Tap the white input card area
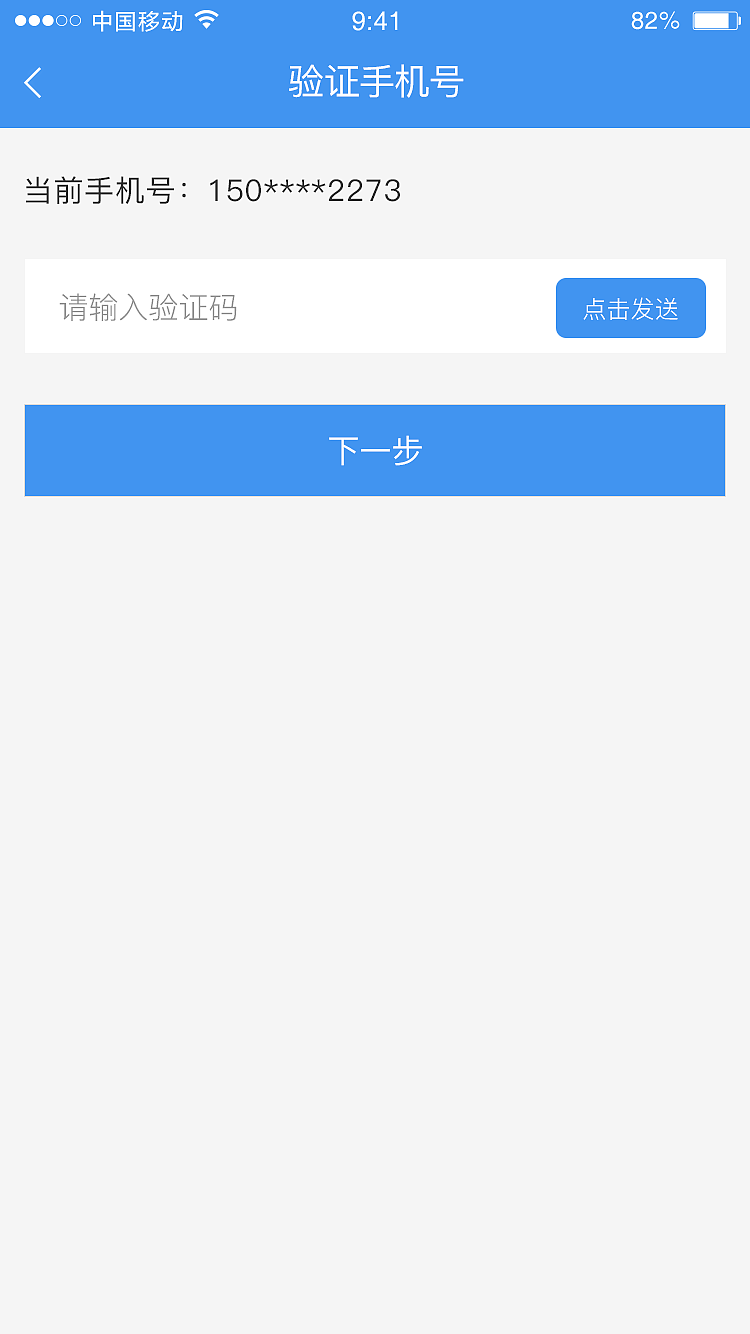This screenshot has height=1334, width=750. pyautogui.click(x=375, y=307)
